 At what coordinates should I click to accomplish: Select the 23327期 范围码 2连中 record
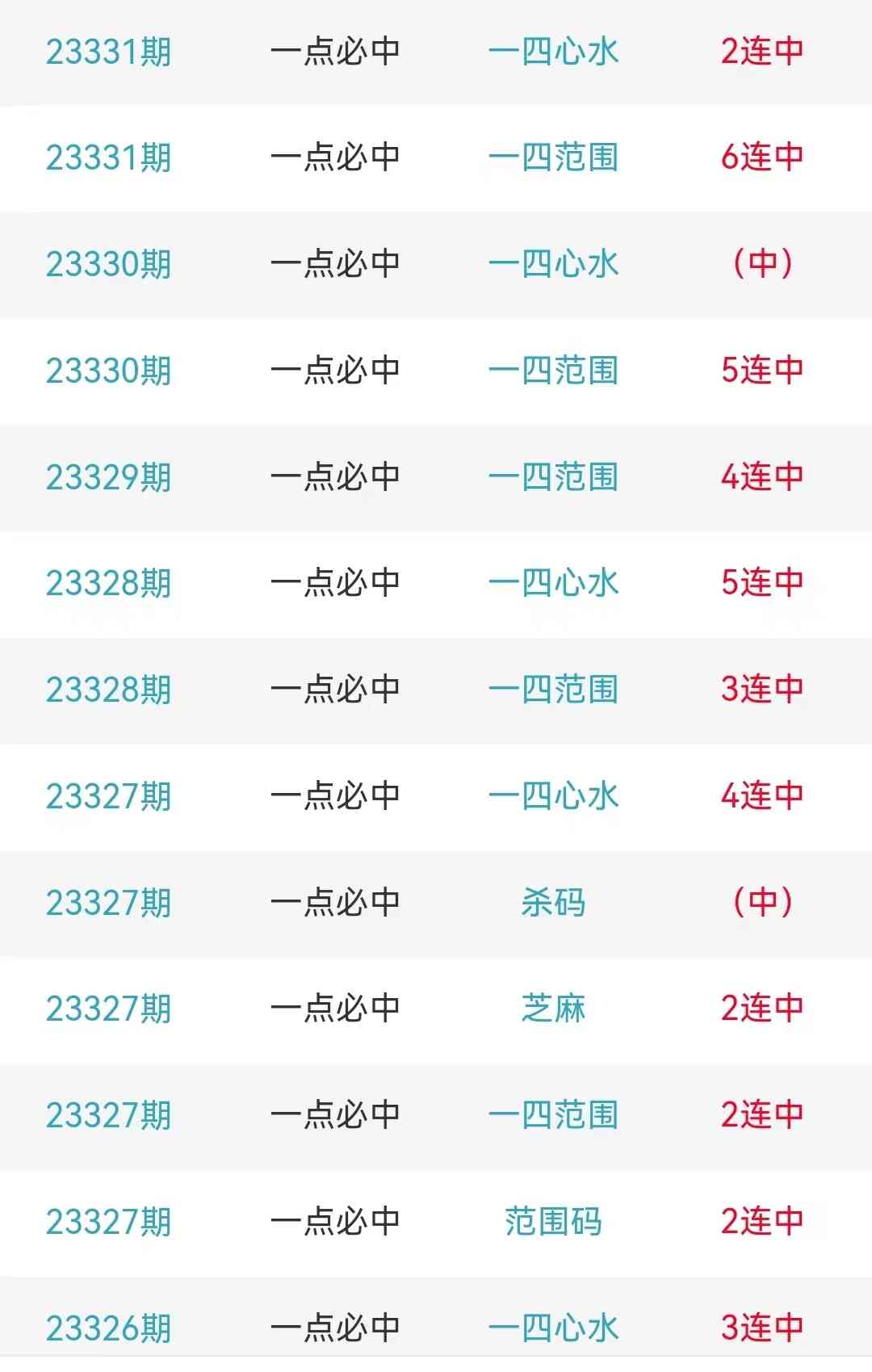pyautogui.click(x=553, y=1222)
